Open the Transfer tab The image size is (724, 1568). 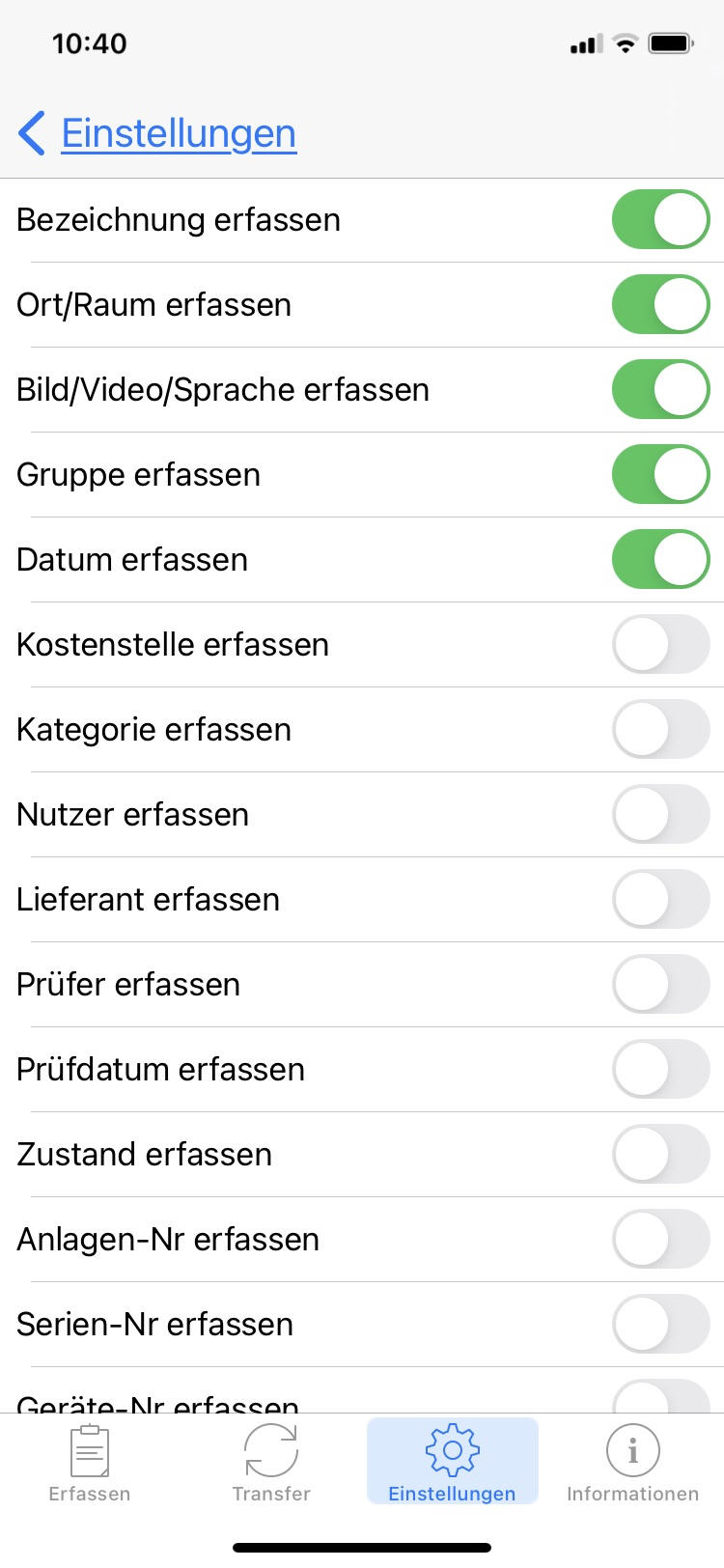[x=271, y=1462]
